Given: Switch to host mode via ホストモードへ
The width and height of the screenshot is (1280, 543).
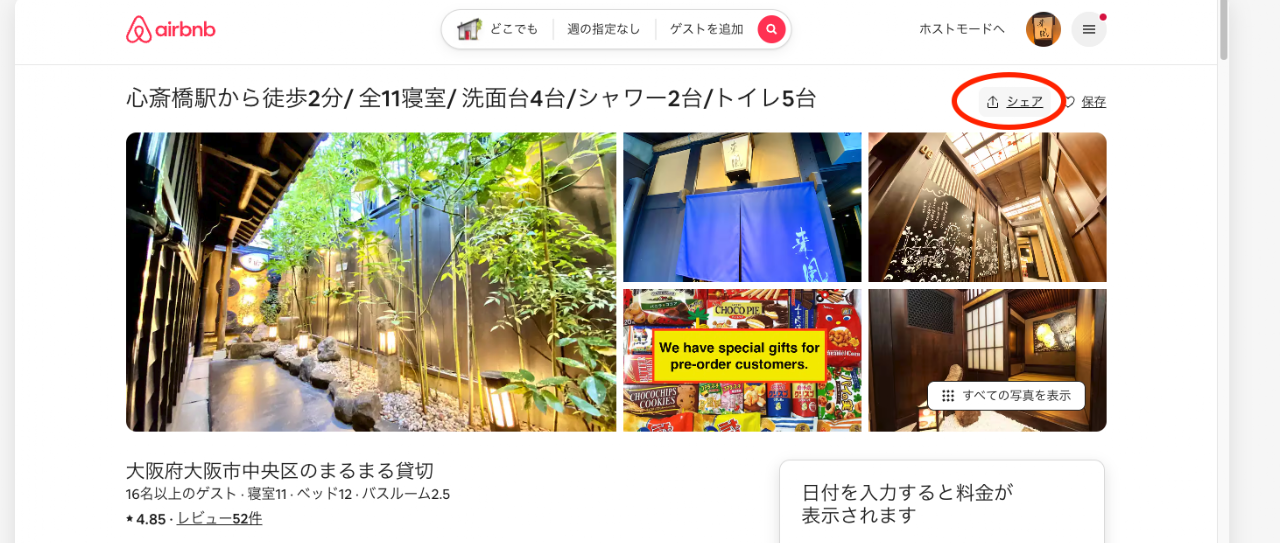Looking at the screenshot, I should coord(962,30).
